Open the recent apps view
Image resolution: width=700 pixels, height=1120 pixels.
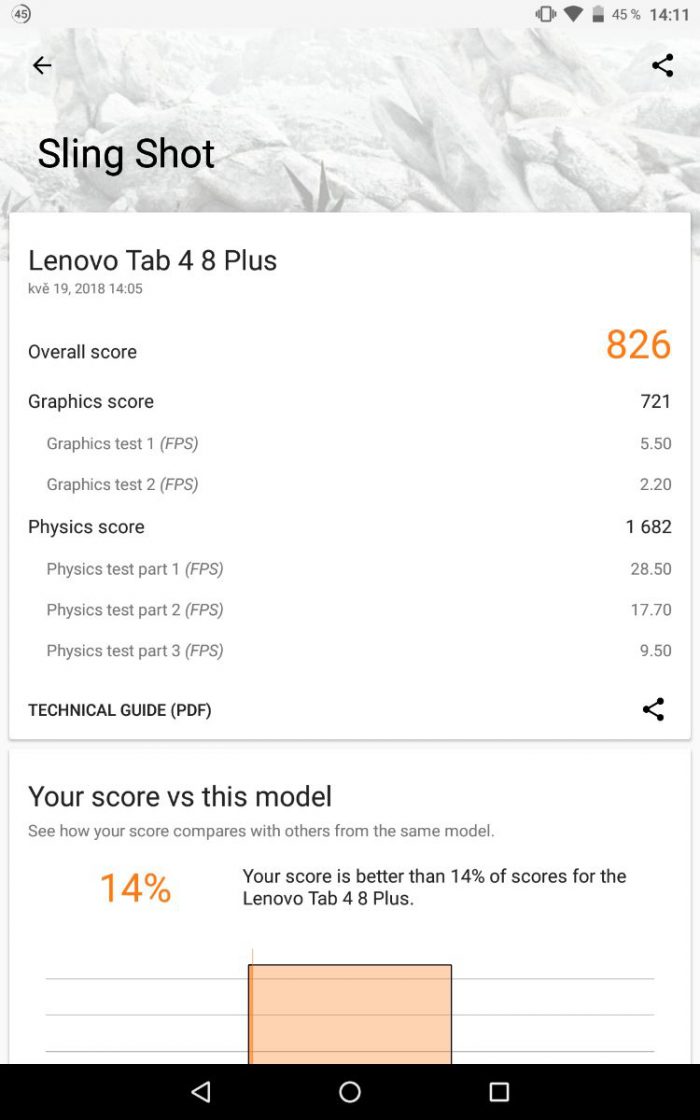pyautogui.click(x=499, y=1091)
